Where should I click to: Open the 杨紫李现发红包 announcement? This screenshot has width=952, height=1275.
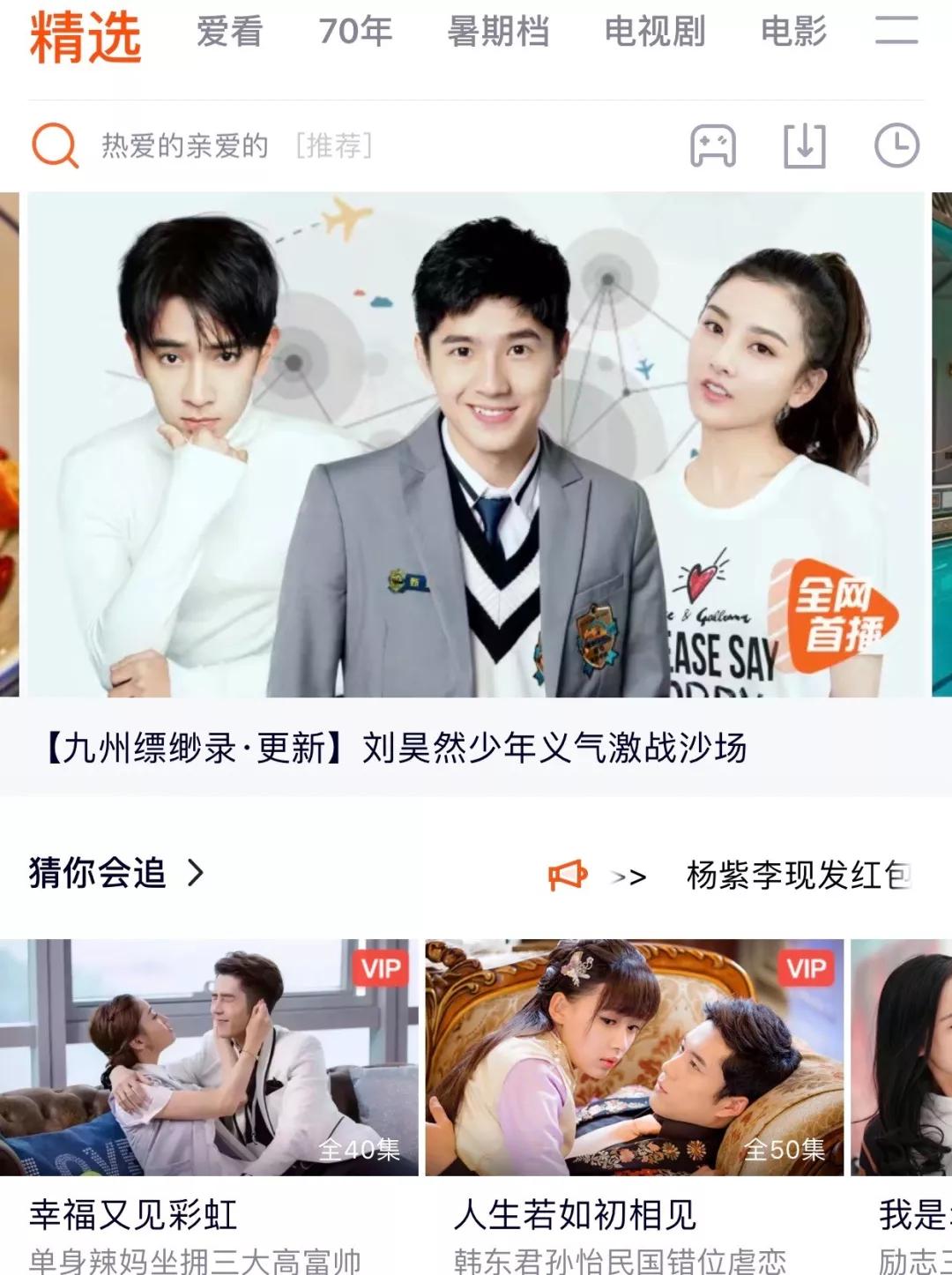793,876
